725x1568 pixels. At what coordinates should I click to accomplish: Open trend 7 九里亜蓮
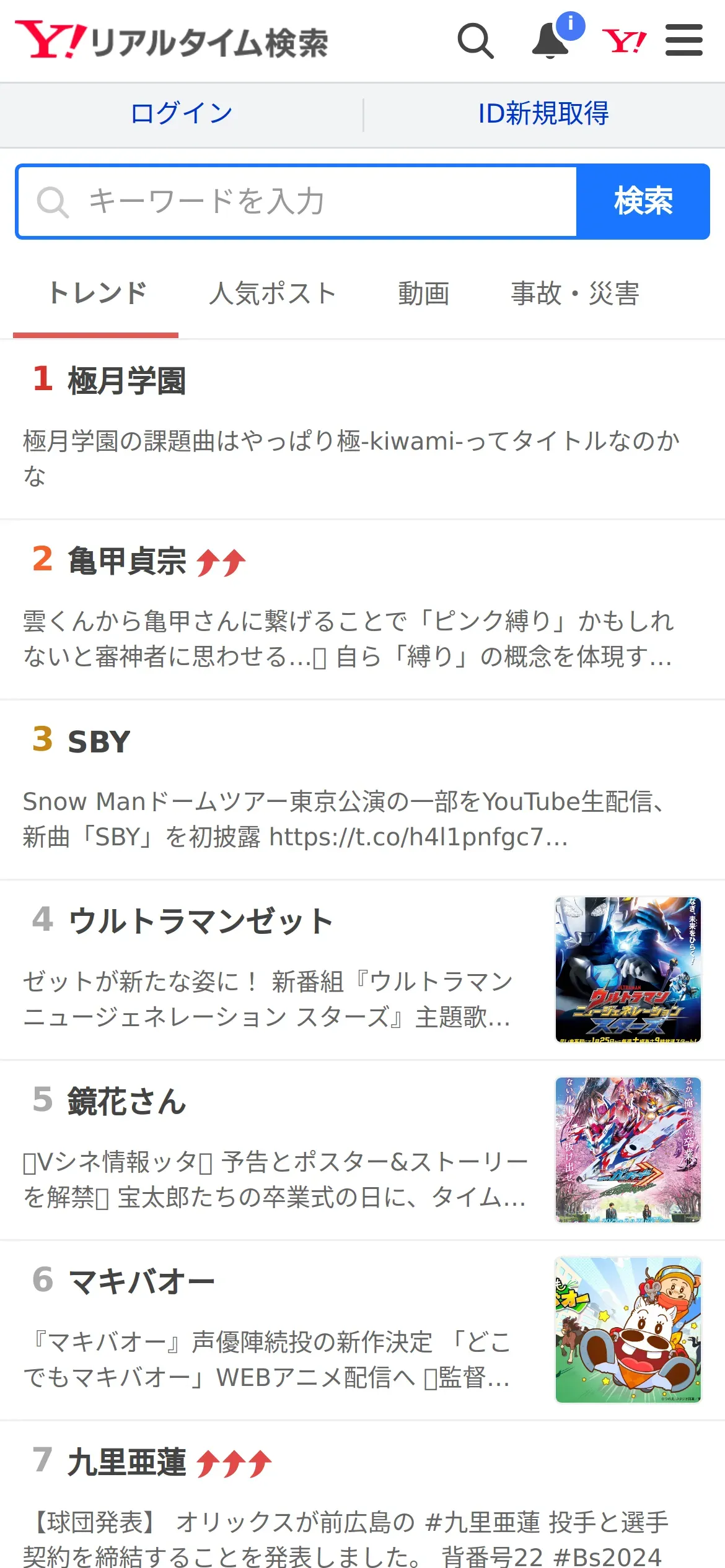[x=126, y=1462]
